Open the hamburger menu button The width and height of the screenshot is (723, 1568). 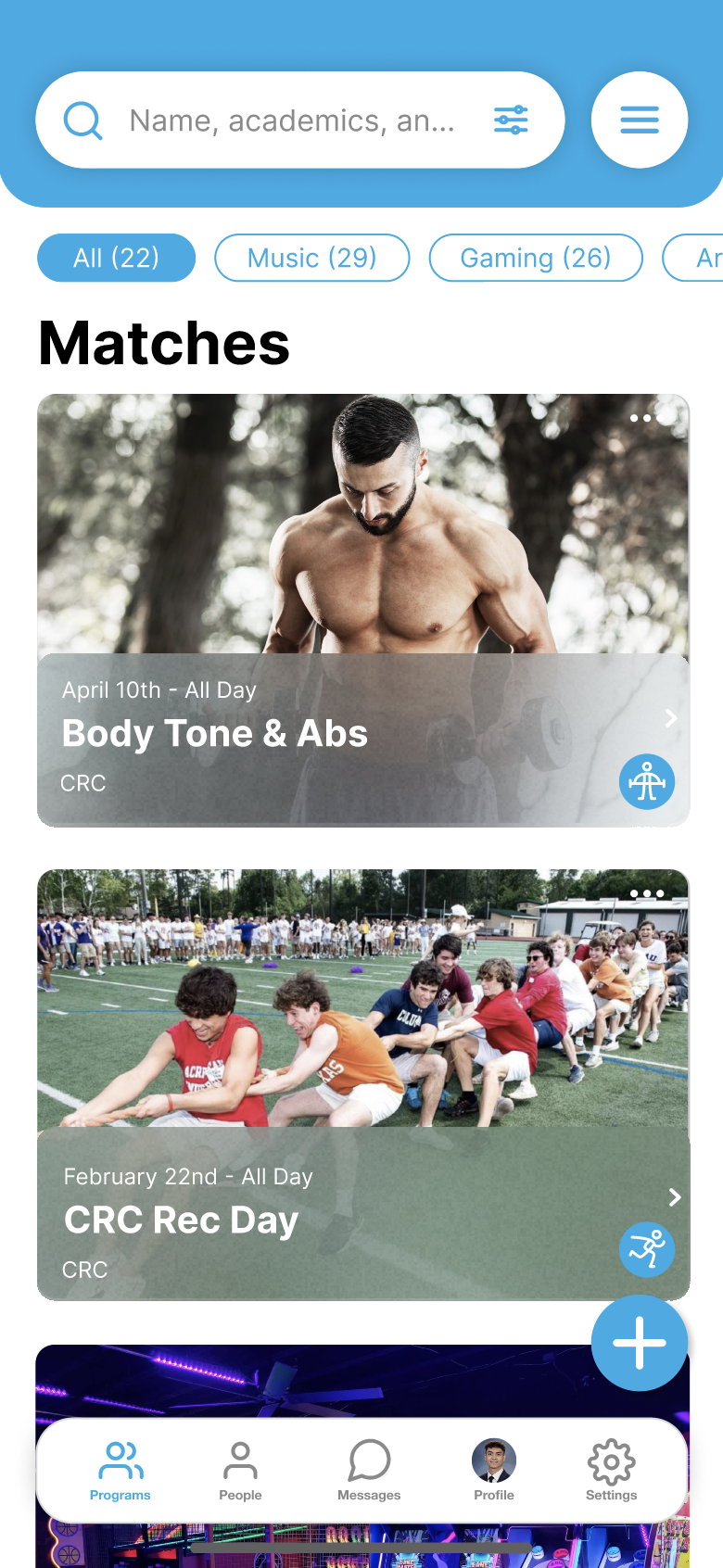point(640,120)
